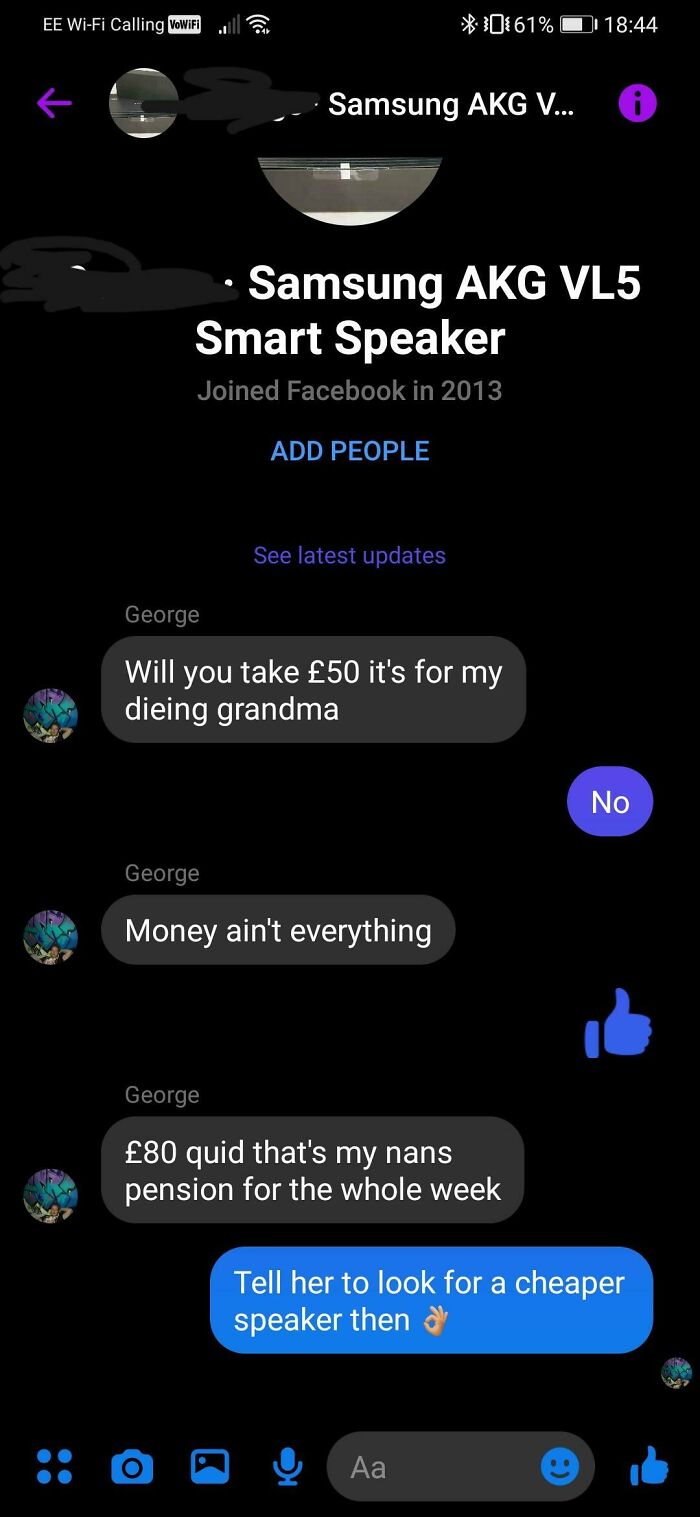Viewport: 700px width, 1517px height.
Task: Open the photo gallery picker
Action: (x=210, y=1467)
